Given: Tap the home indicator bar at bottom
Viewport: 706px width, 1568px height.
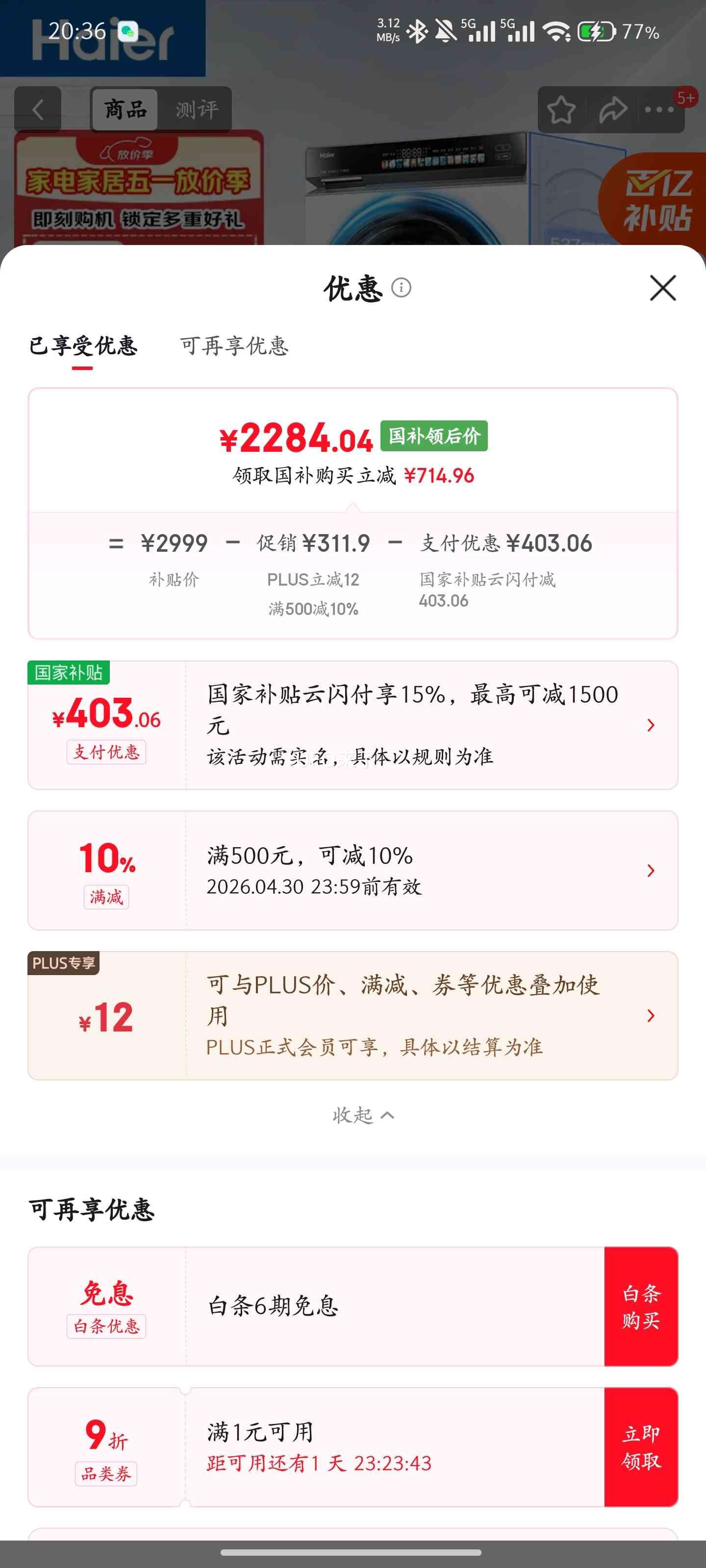Looking at the screenshot, I should click(353, 1552).
